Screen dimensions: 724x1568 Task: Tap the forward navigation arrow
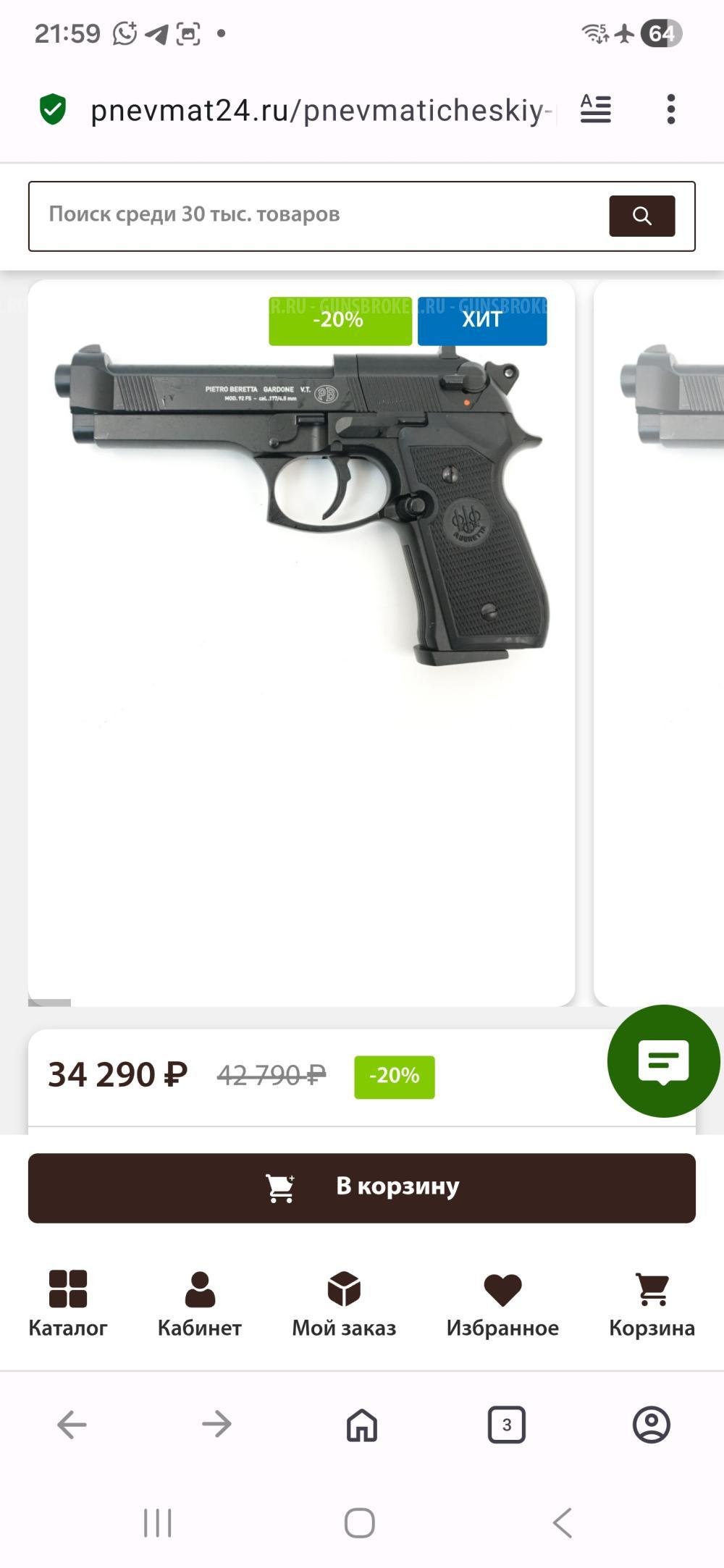pyautogui.click(x=214, y=1427)
